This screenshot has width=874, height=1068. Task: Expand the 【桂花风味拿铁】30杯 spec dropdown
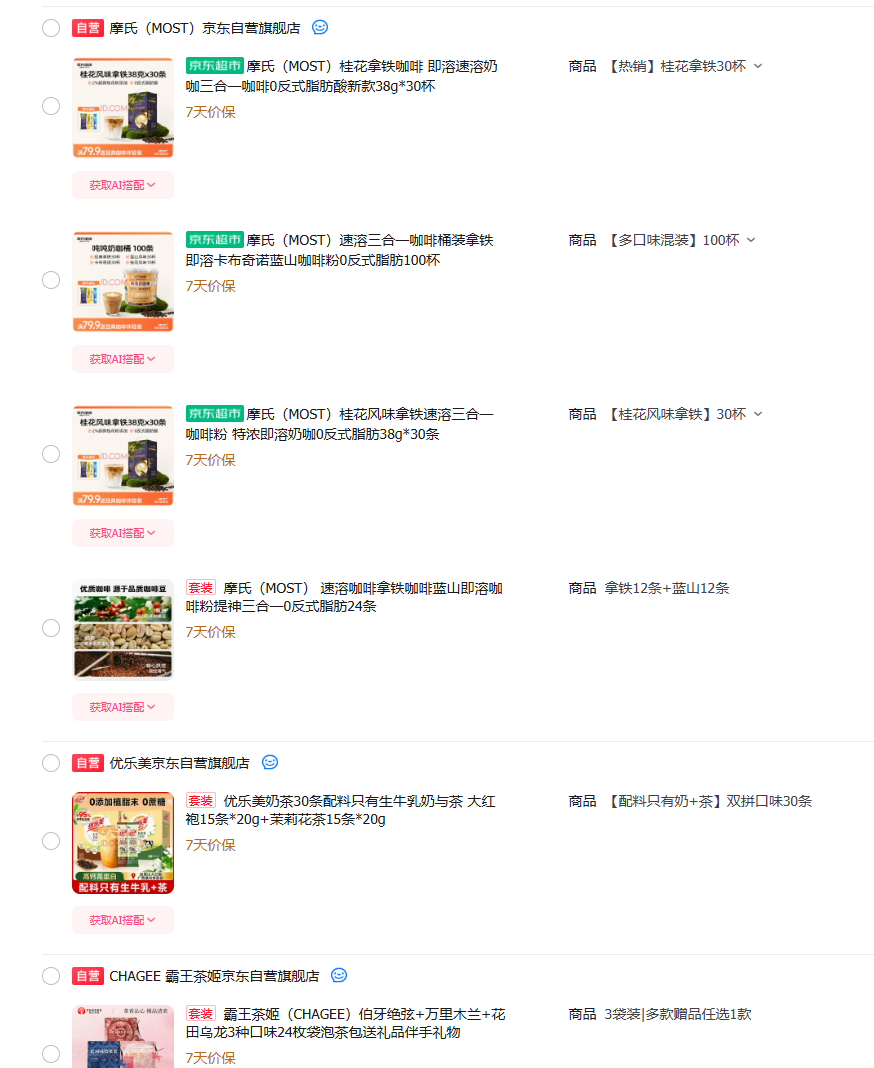[757, 414]
